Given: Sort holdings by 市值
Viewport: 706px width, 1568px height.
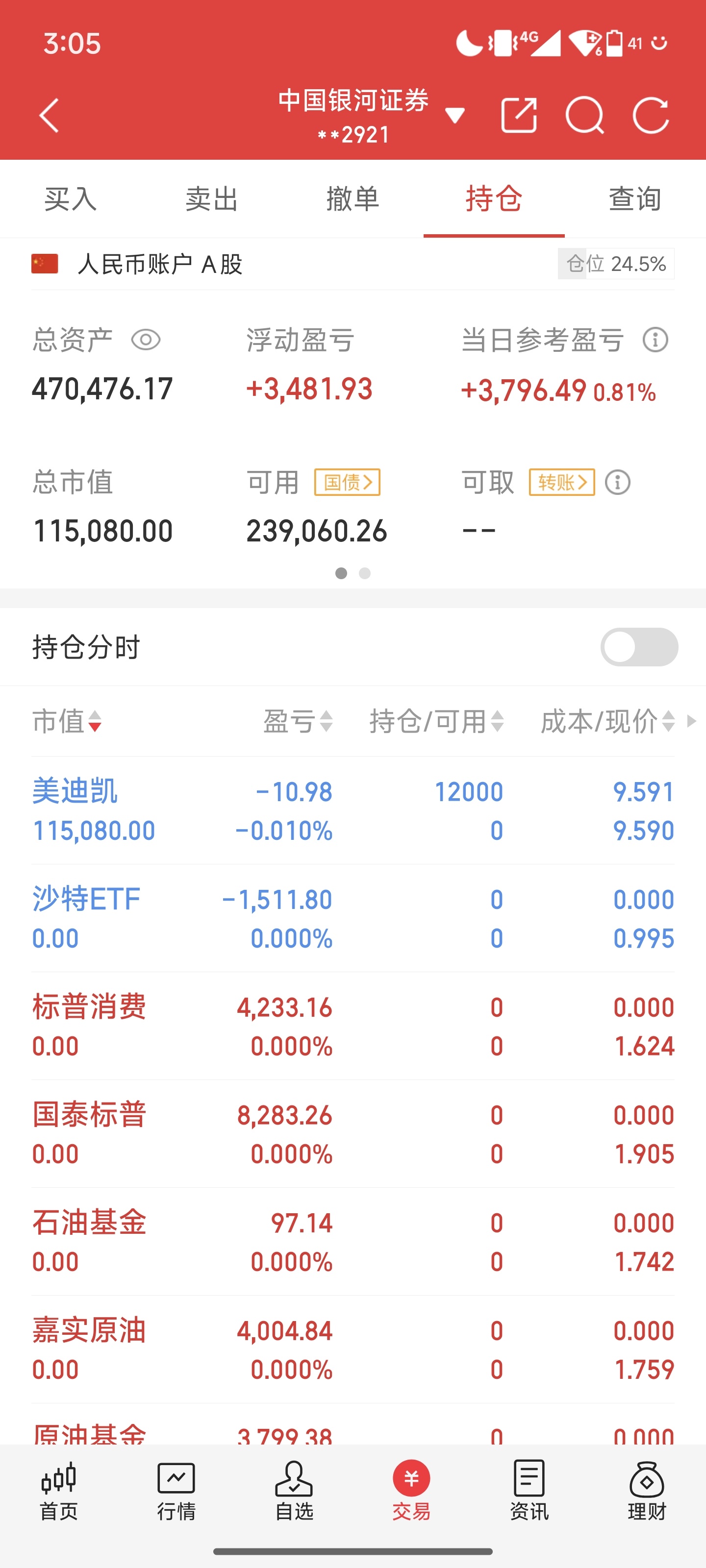Looking at the screenshot, I should tap(67, 721).
